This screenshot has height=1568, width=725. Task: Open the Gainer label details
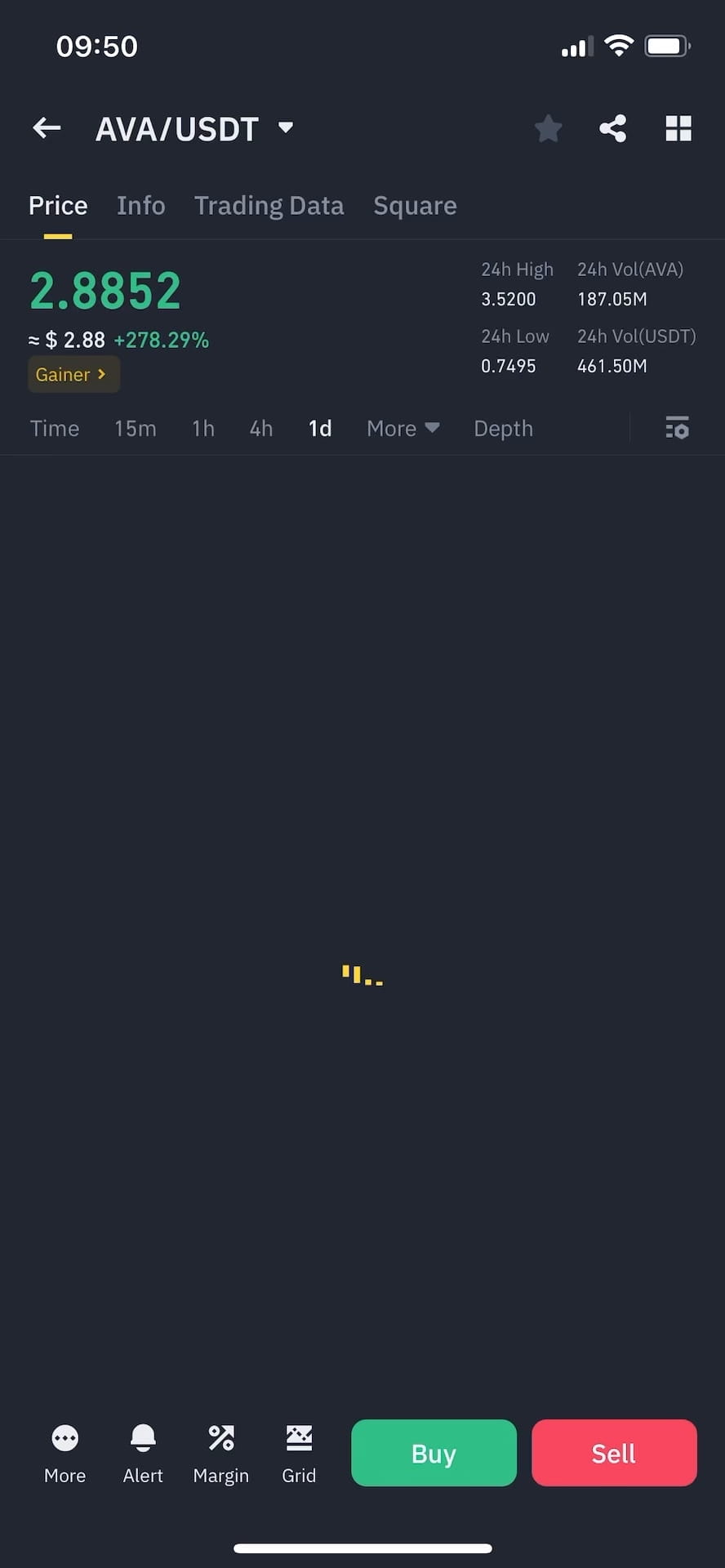click(x=73, y=374)
